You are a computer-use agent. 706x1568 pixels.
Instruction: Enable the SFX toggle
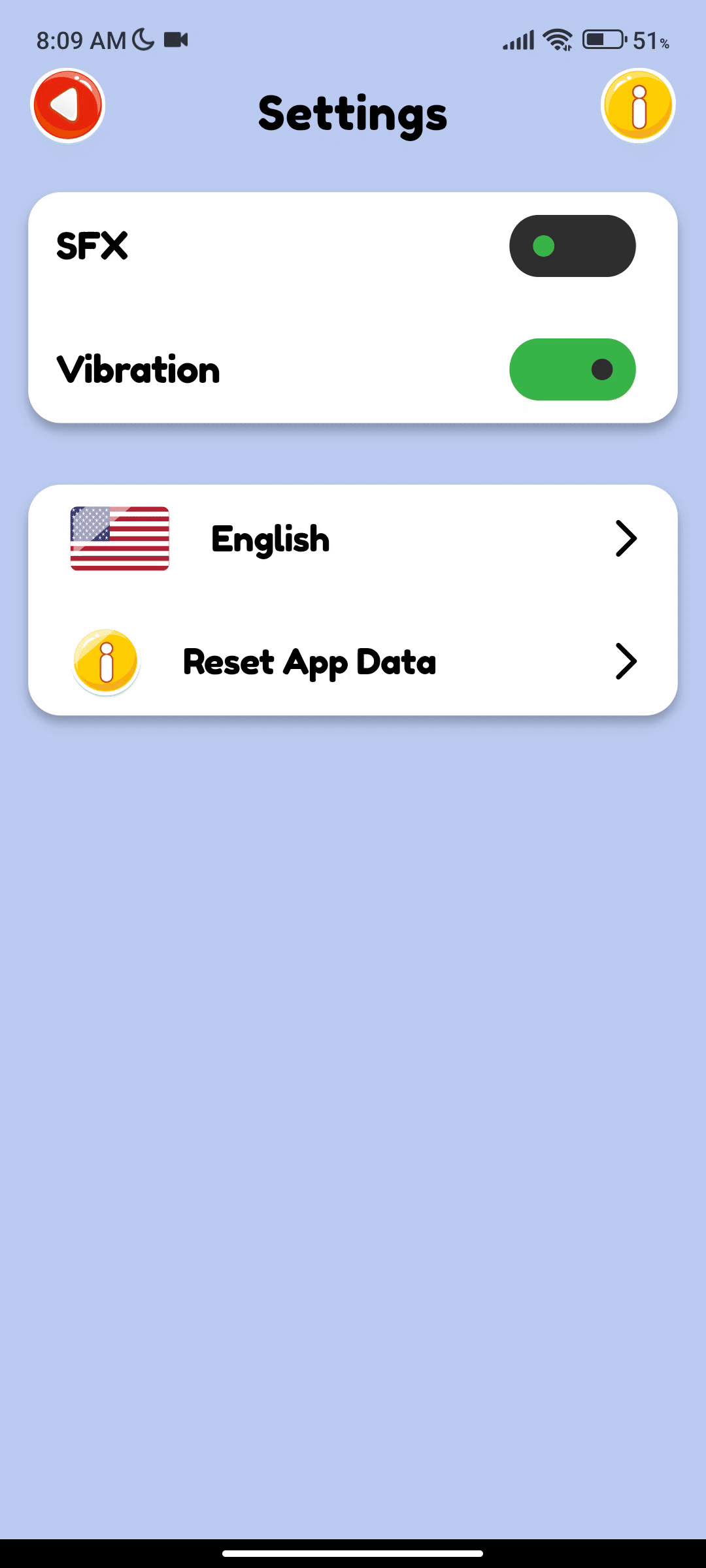[x=572, y=246]
